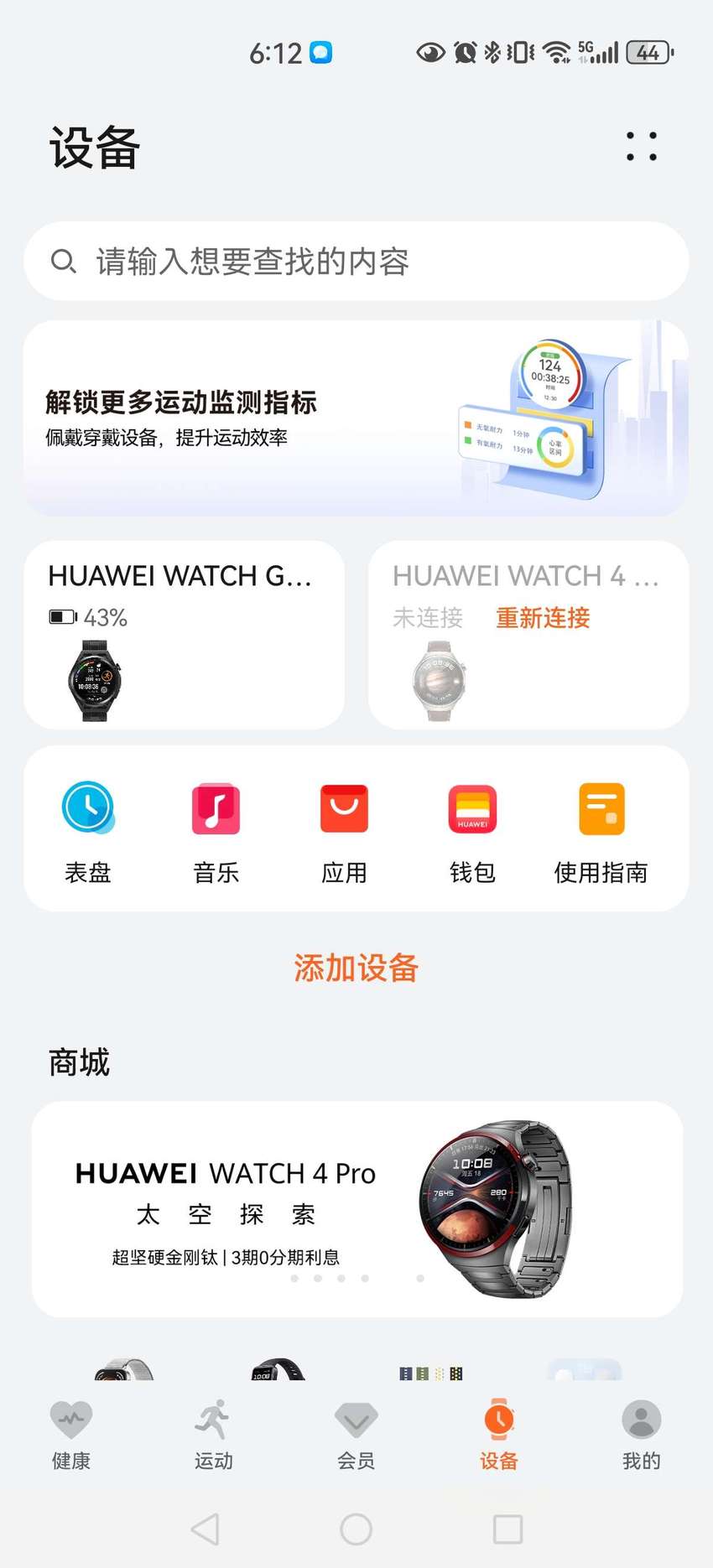Switch to the 健康 tab
The width and height of the screenshot is (713, 1568).
[x=71, y=1436]
